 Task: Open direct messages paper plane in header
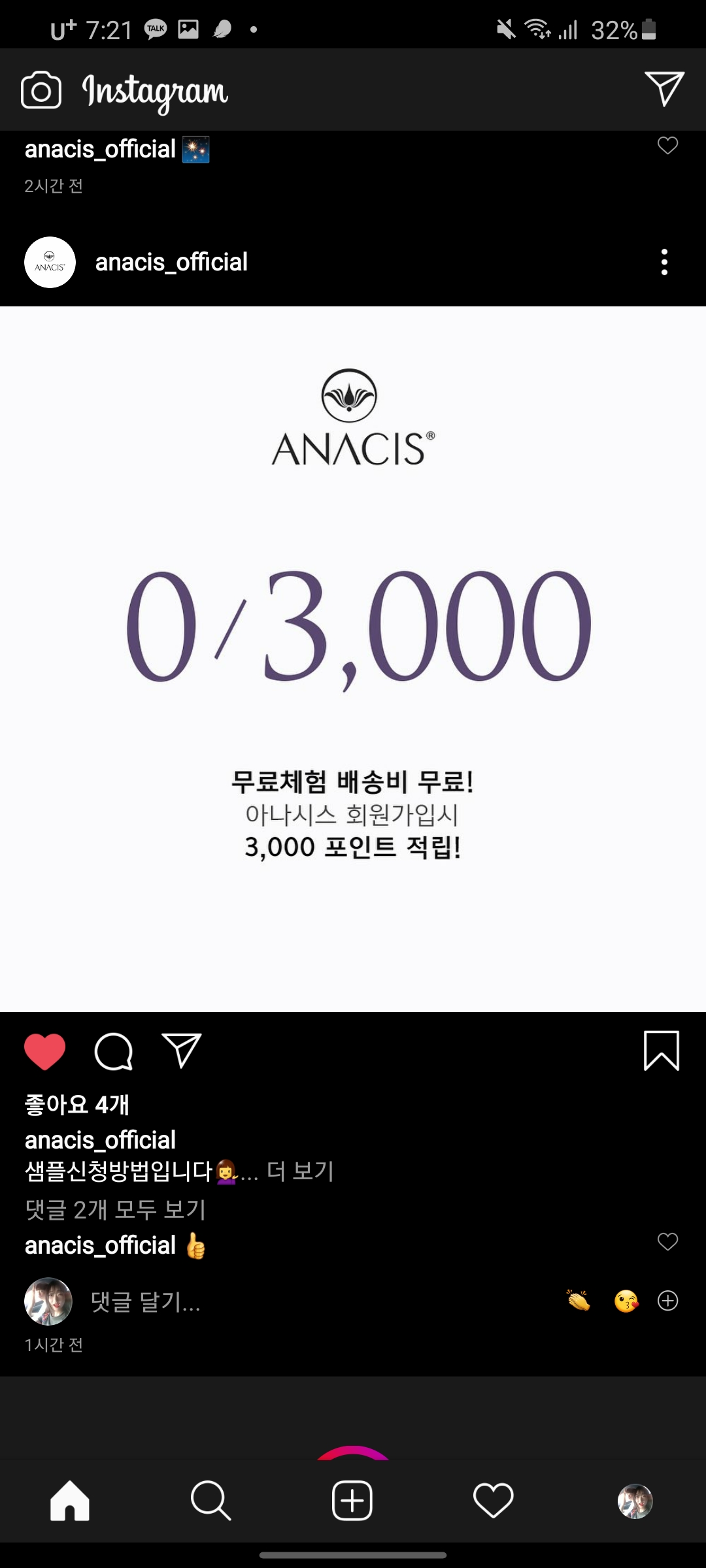(664, 89)
